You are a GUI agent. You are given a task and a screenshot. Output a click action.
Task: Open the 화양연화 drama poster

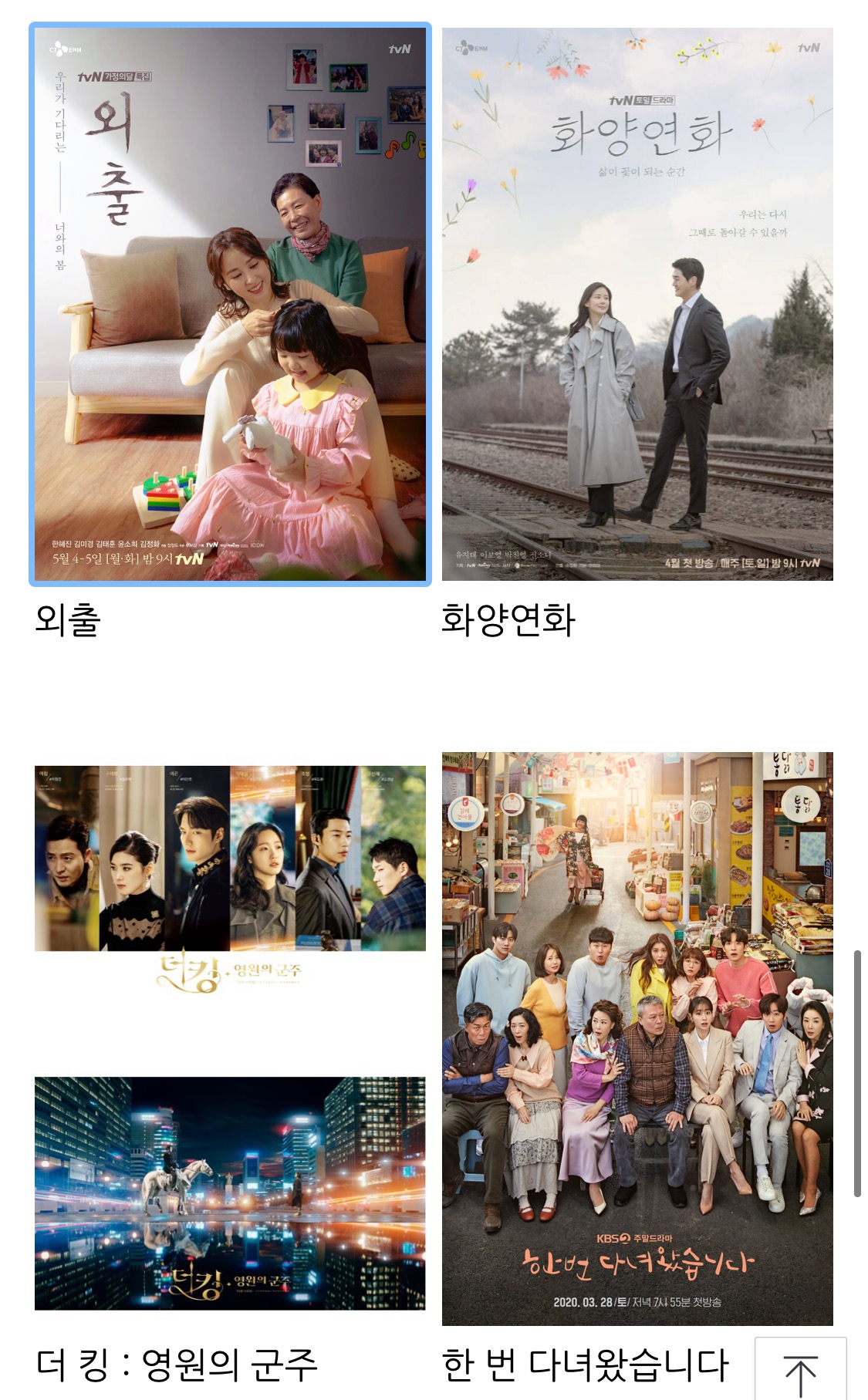pos(637,304)
